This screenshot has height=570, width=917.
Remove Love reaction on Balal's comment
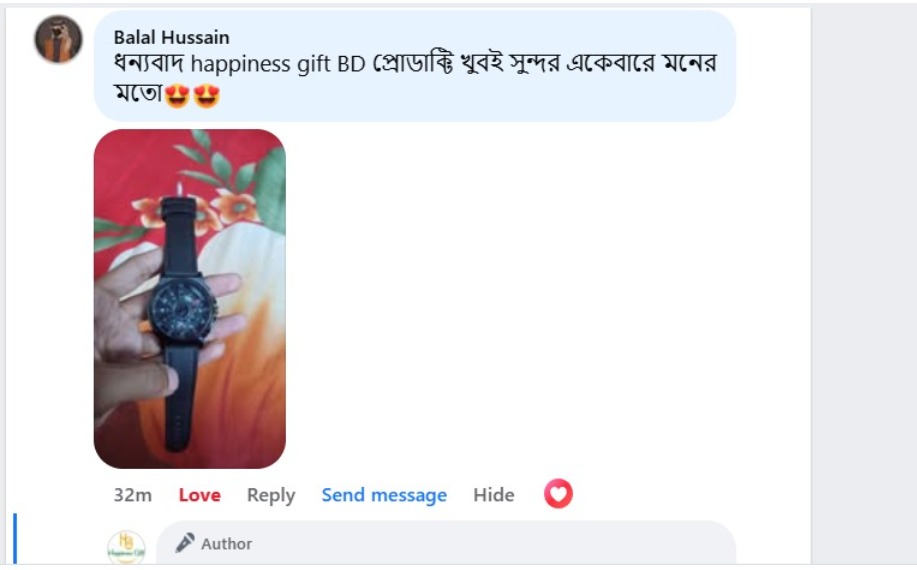pyautogui.click(x=199, y=495)
